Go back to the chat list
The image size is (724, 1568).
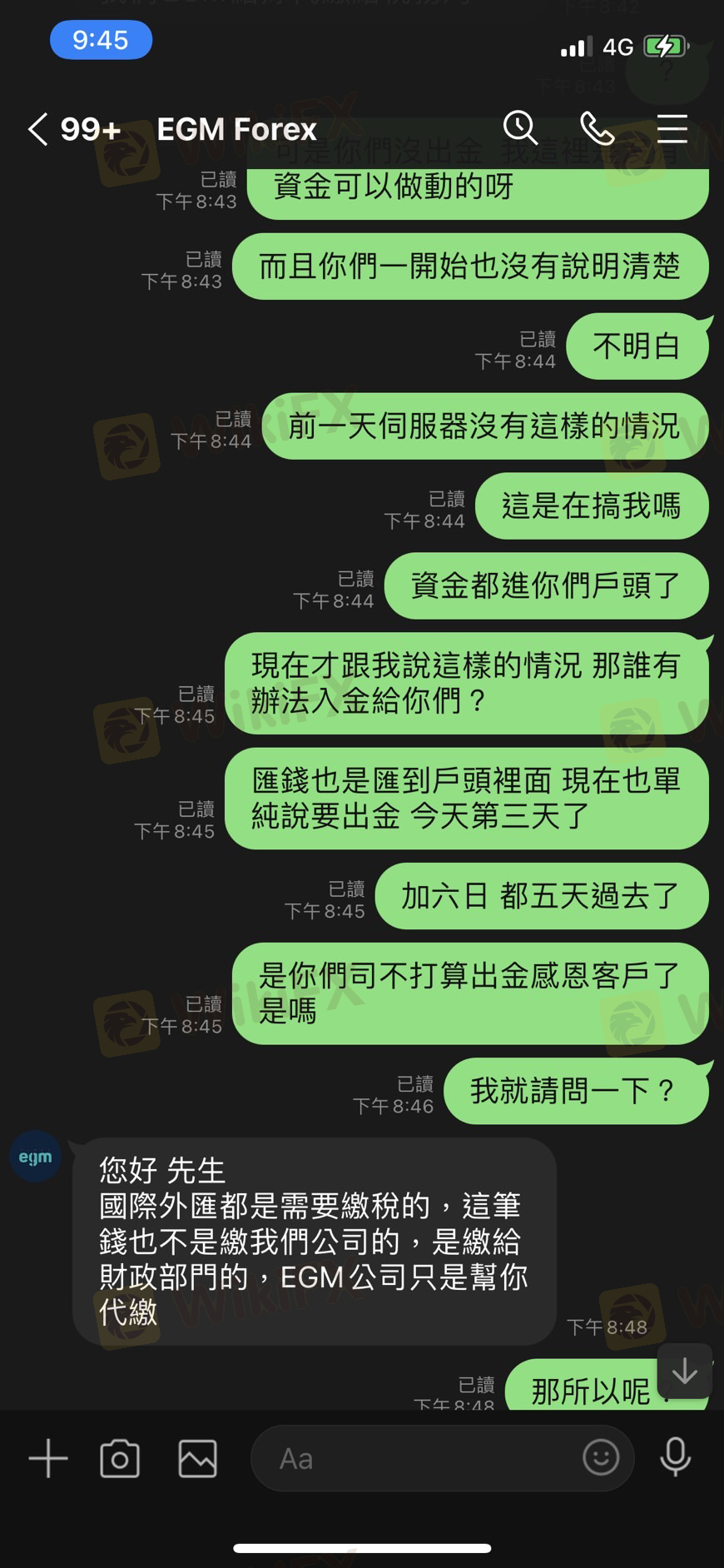coord(38,129)
